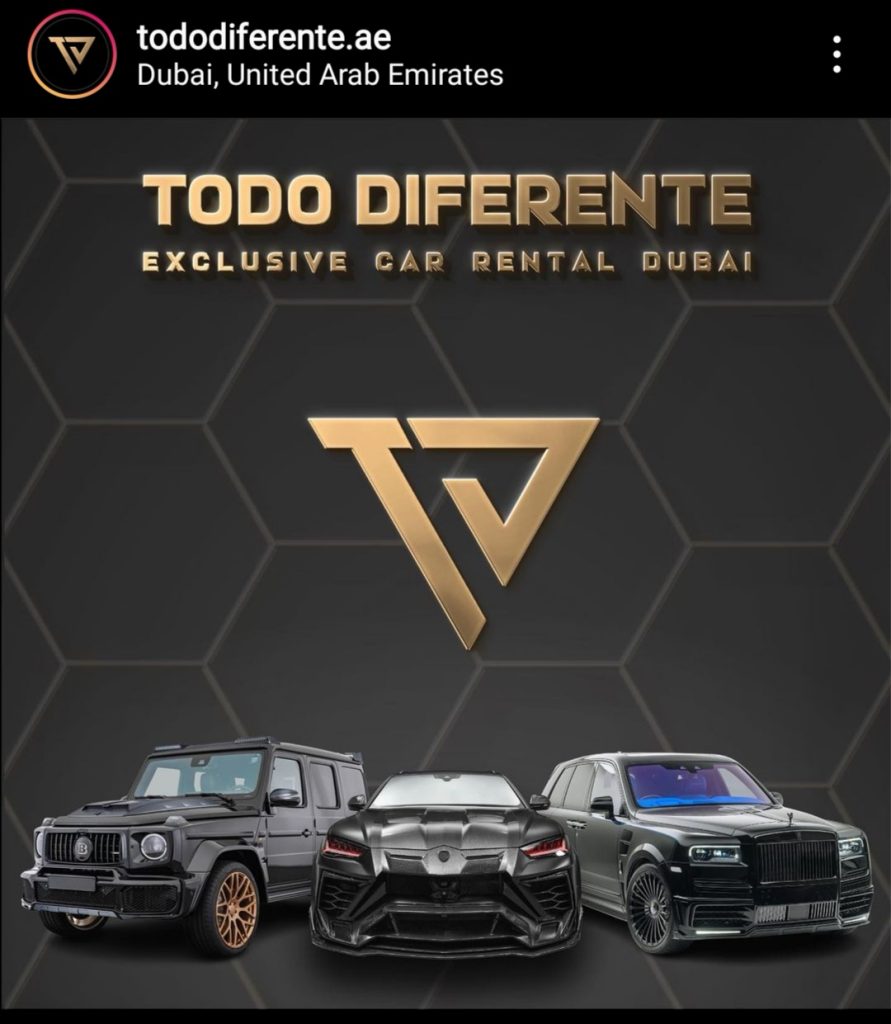Open the tododiferente.ae username link

coord(264,38)
